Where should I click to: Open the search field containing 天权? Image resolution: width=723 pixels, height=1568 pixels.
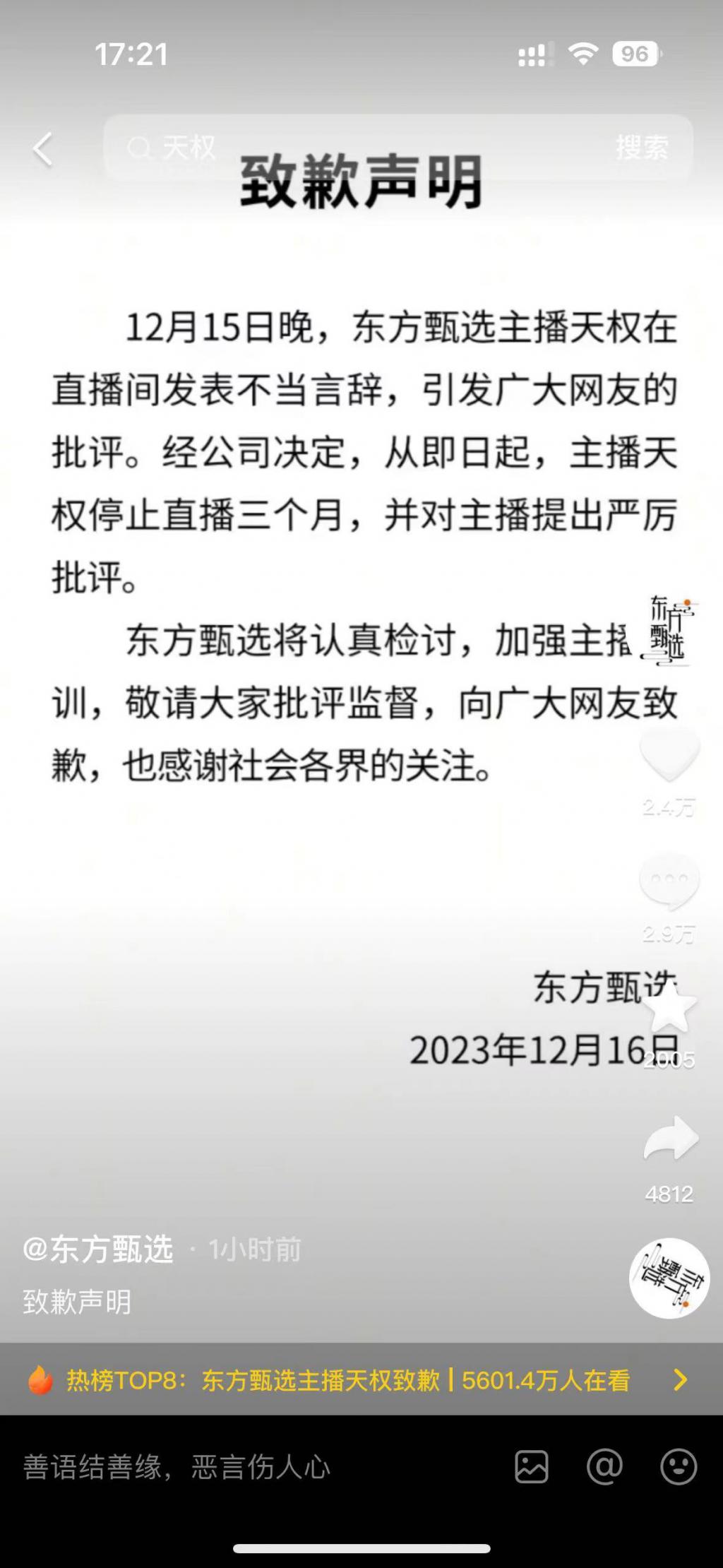tap(353, 148)
